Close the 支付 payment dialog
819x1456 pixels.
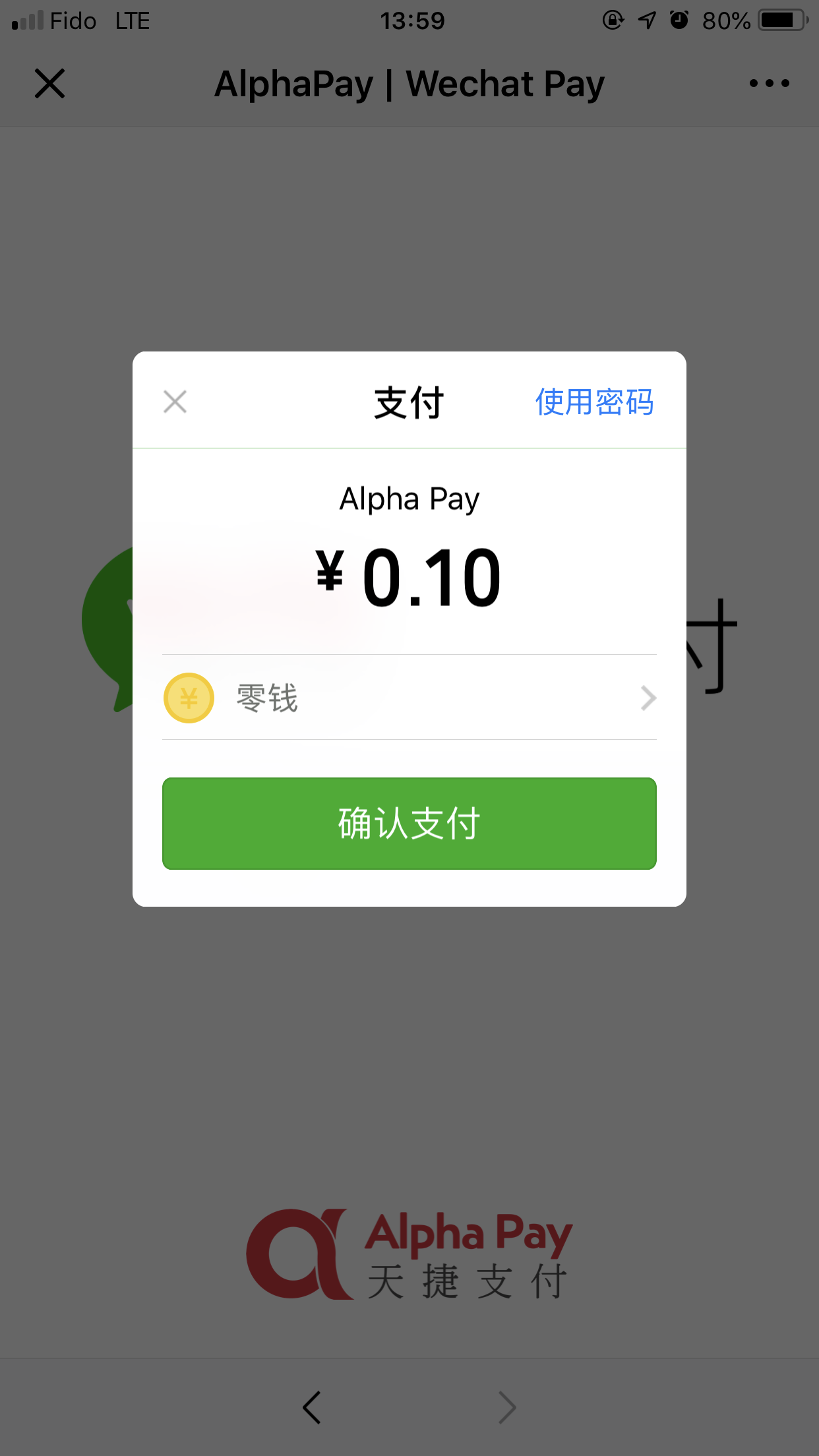pos(175,402)
